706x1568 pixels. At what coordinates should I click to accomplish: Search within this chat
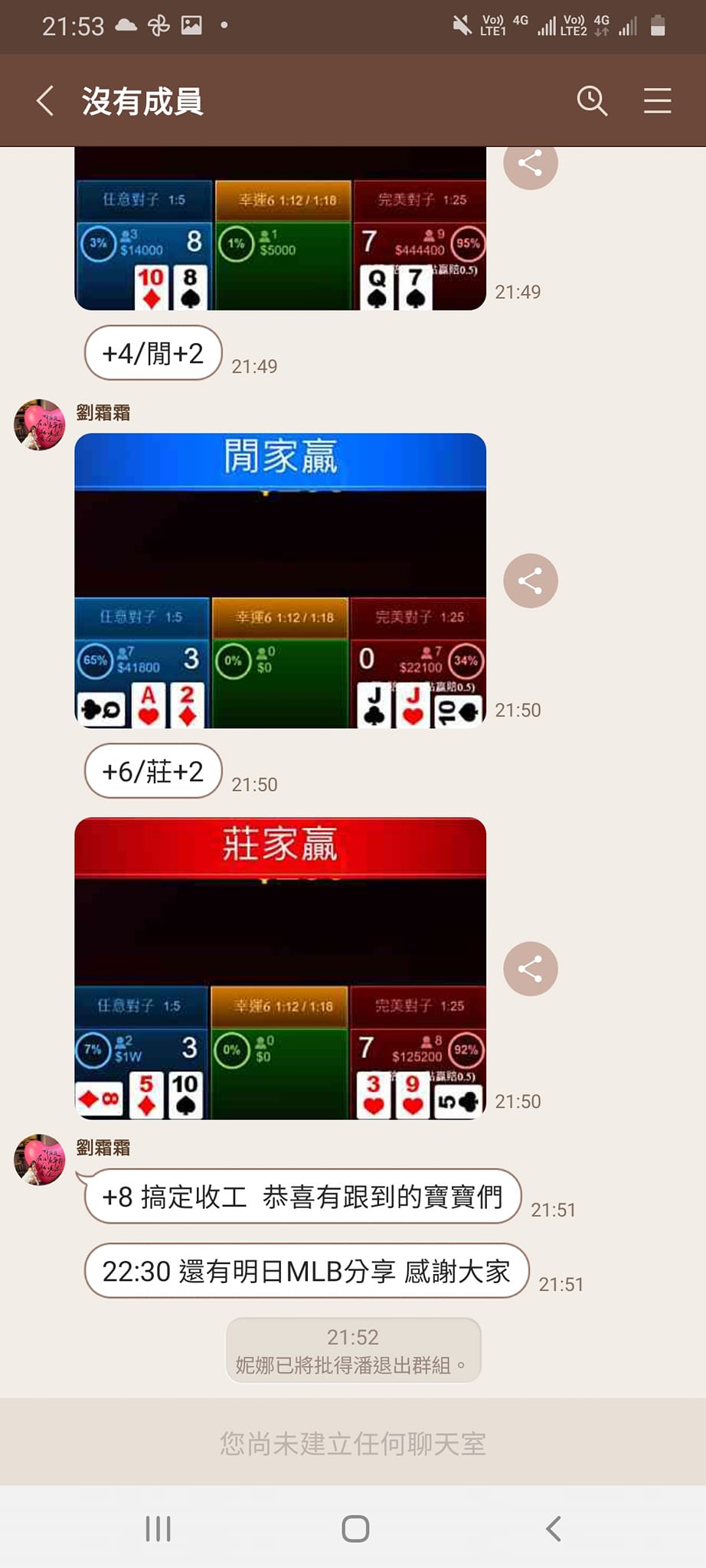[592, 100]
